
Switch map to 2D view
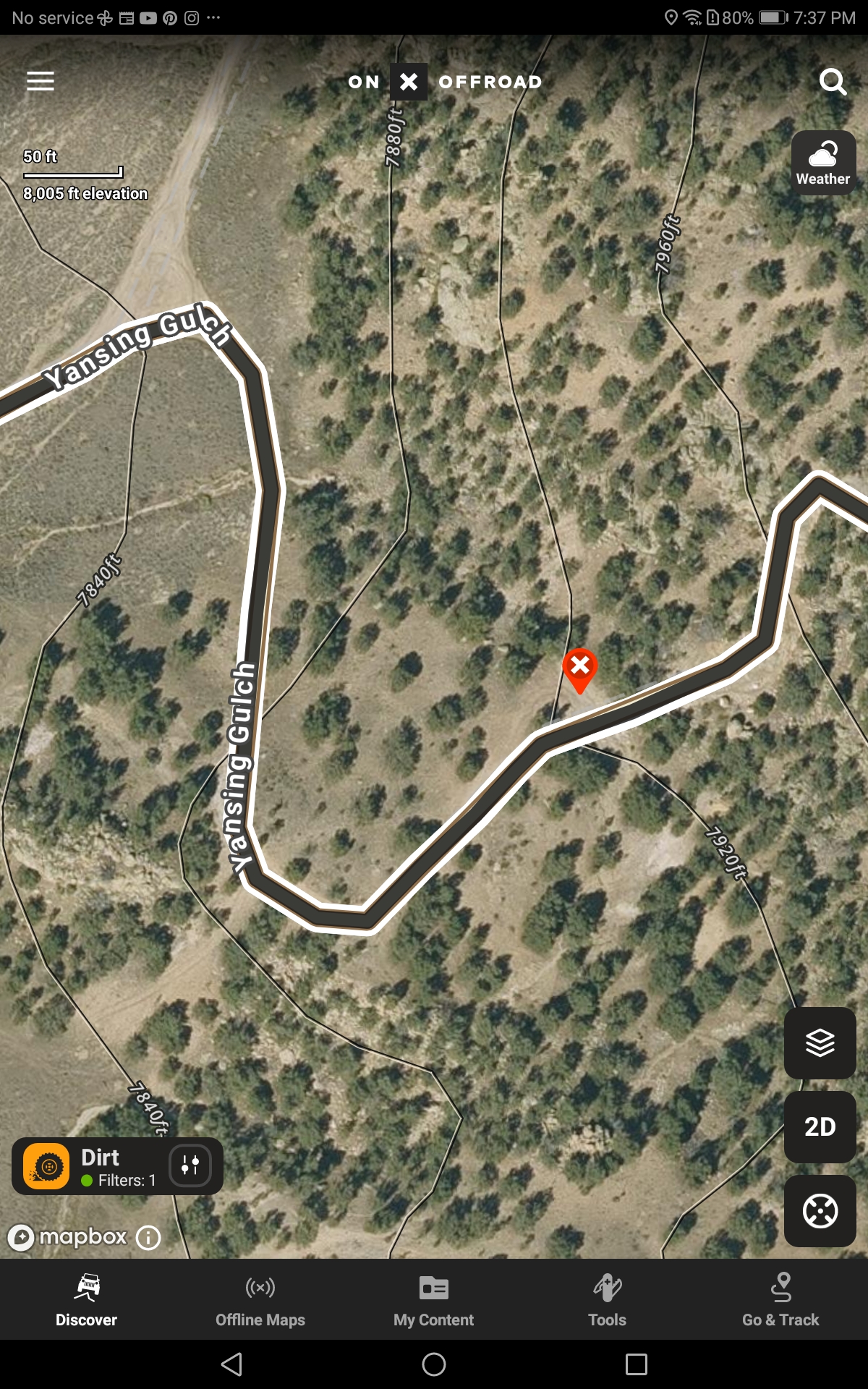coord(820,1126)
